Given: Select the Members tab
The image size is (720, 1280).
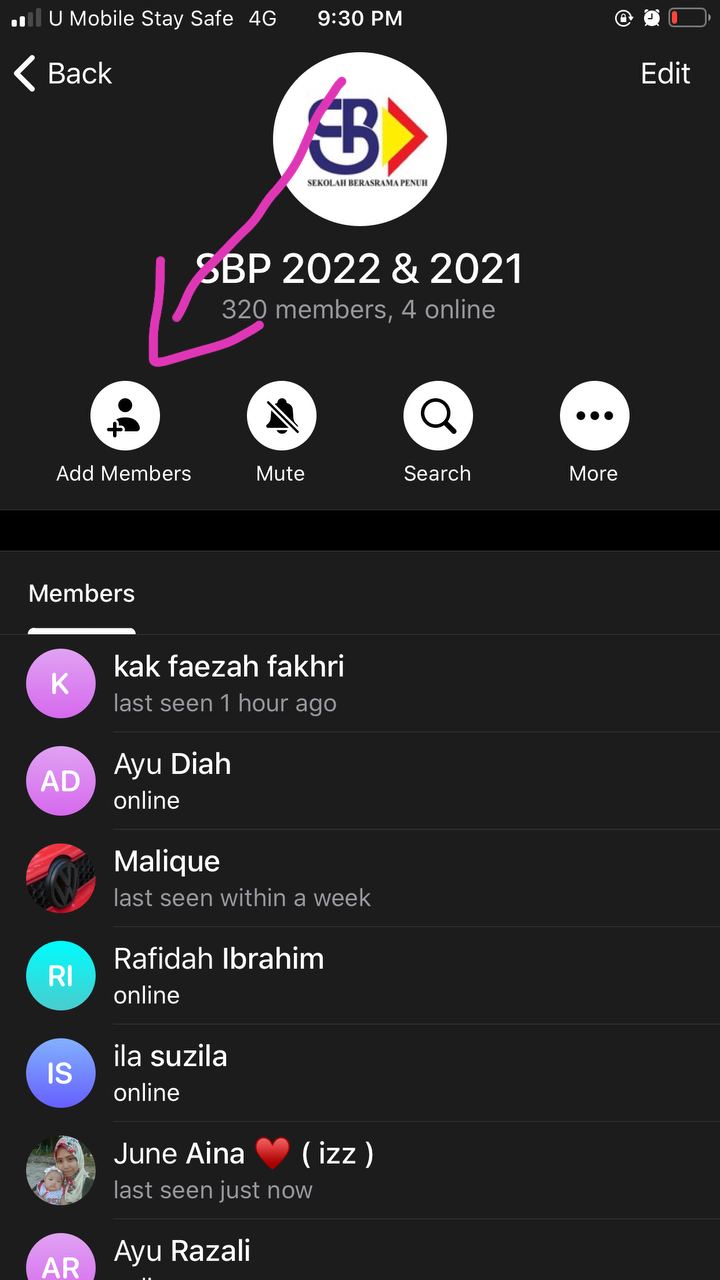Looking at the screenshot, I should pos(82,594).
